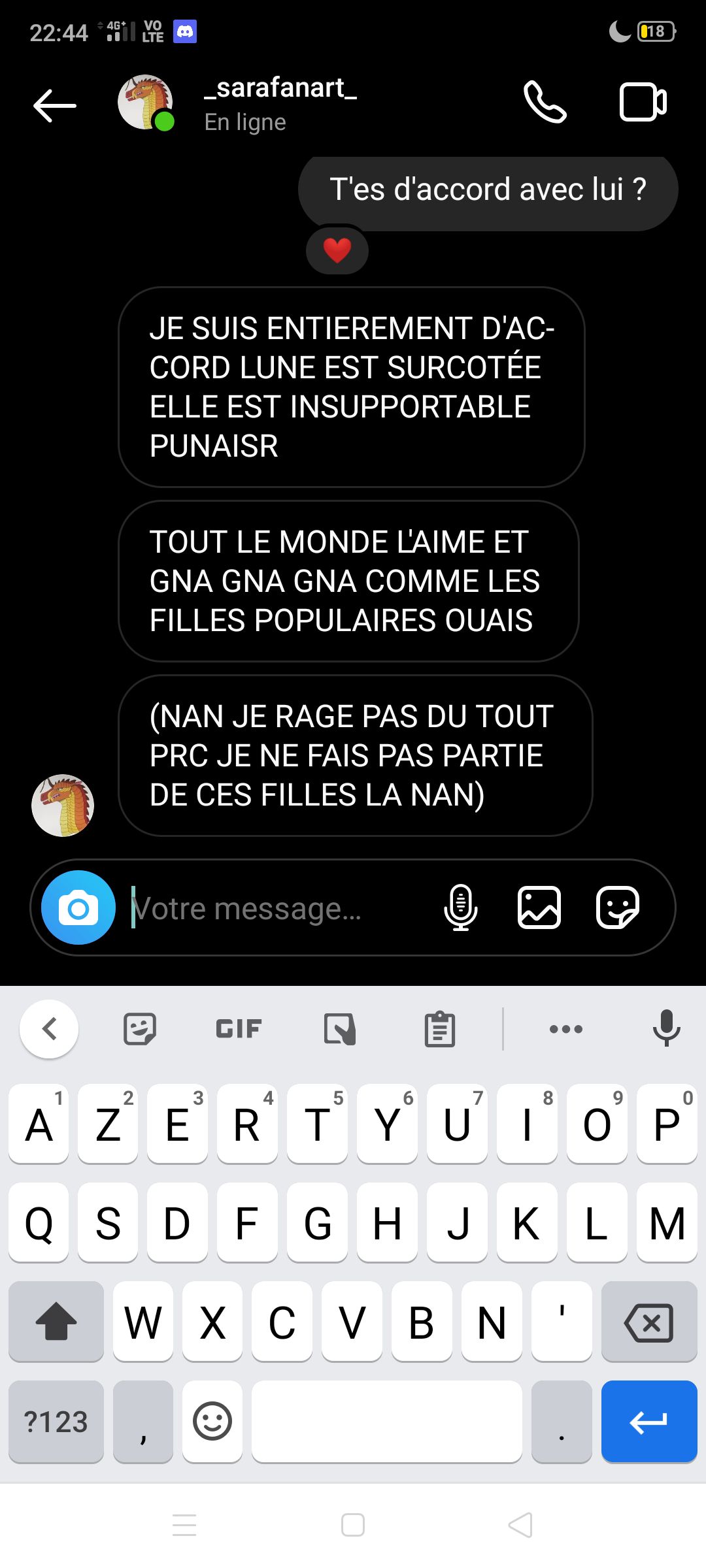
Task: Start a video call with _sarafanart_
Action: [x=643, y=103]
